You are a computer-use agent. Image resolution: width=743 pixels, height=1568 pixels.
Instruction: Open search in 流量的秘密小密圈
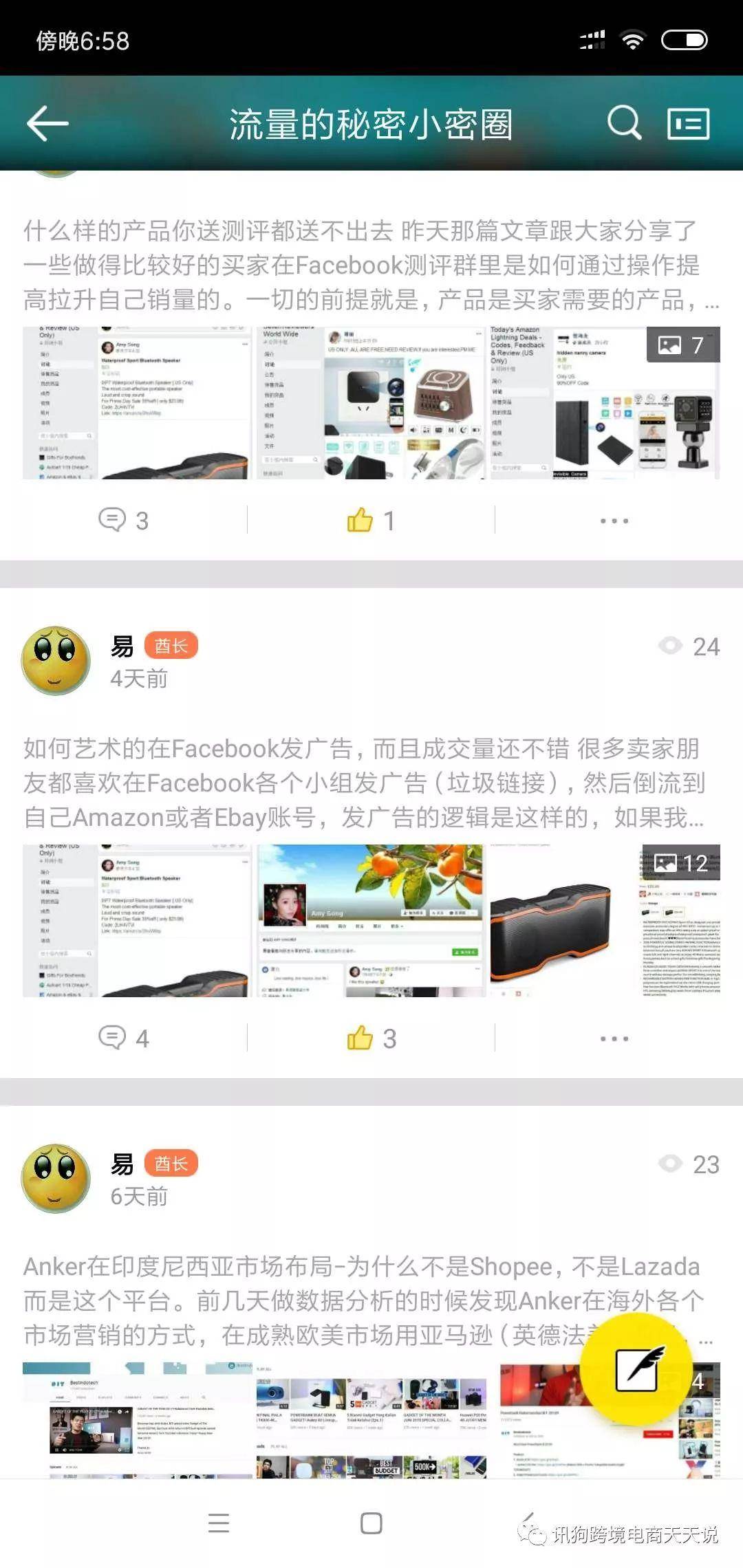pyautogui.click(x=624, y=124)
